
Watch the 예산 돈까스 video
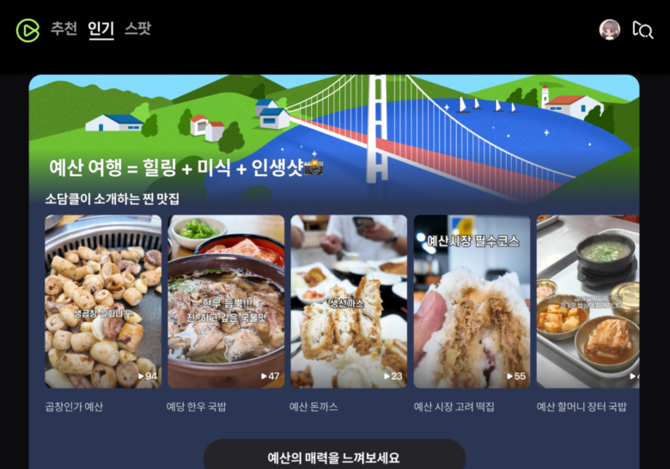point(349,301)
